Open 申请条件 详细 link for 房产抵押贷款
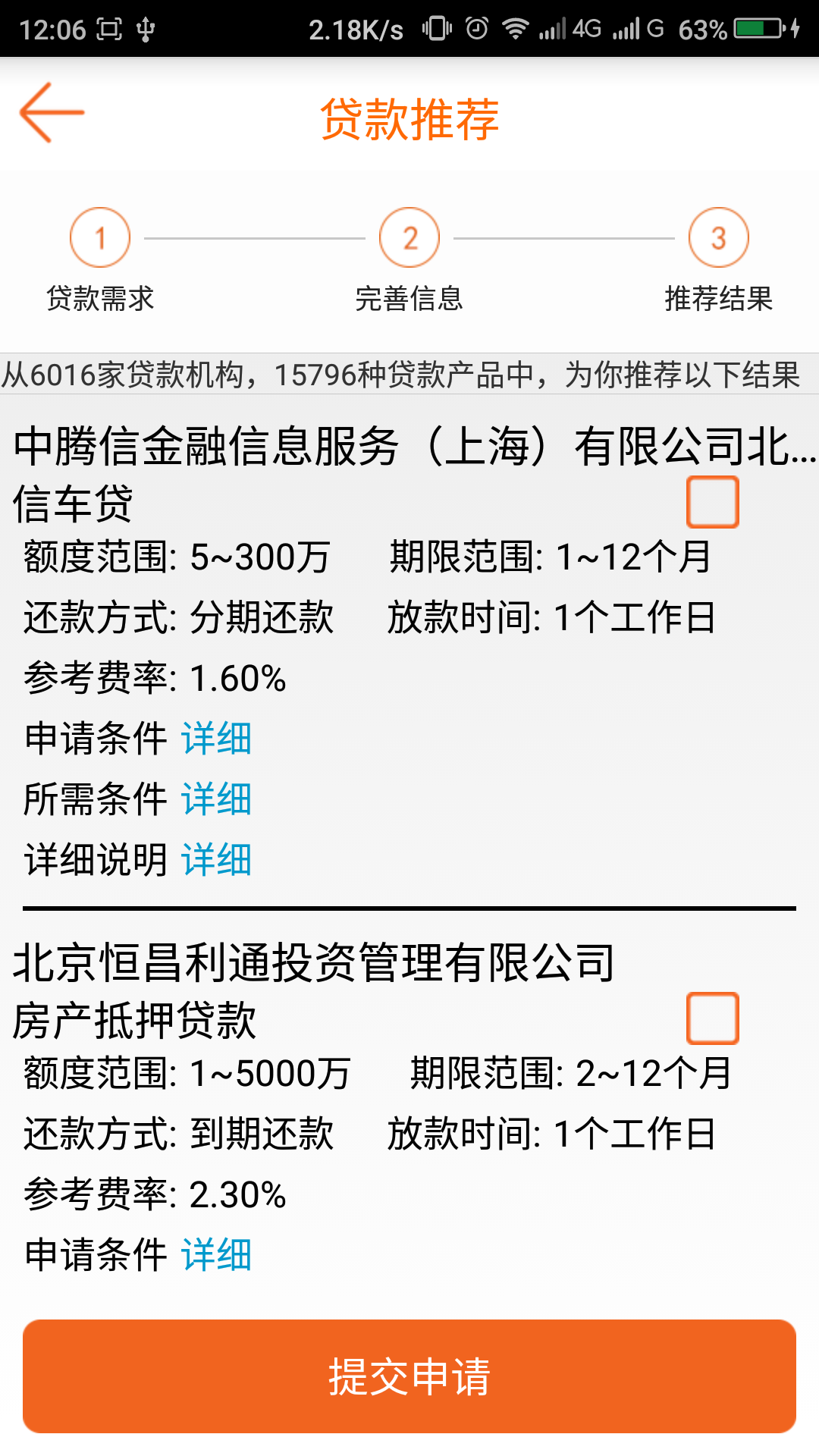819x1456 pixels. click(216, 1255)
